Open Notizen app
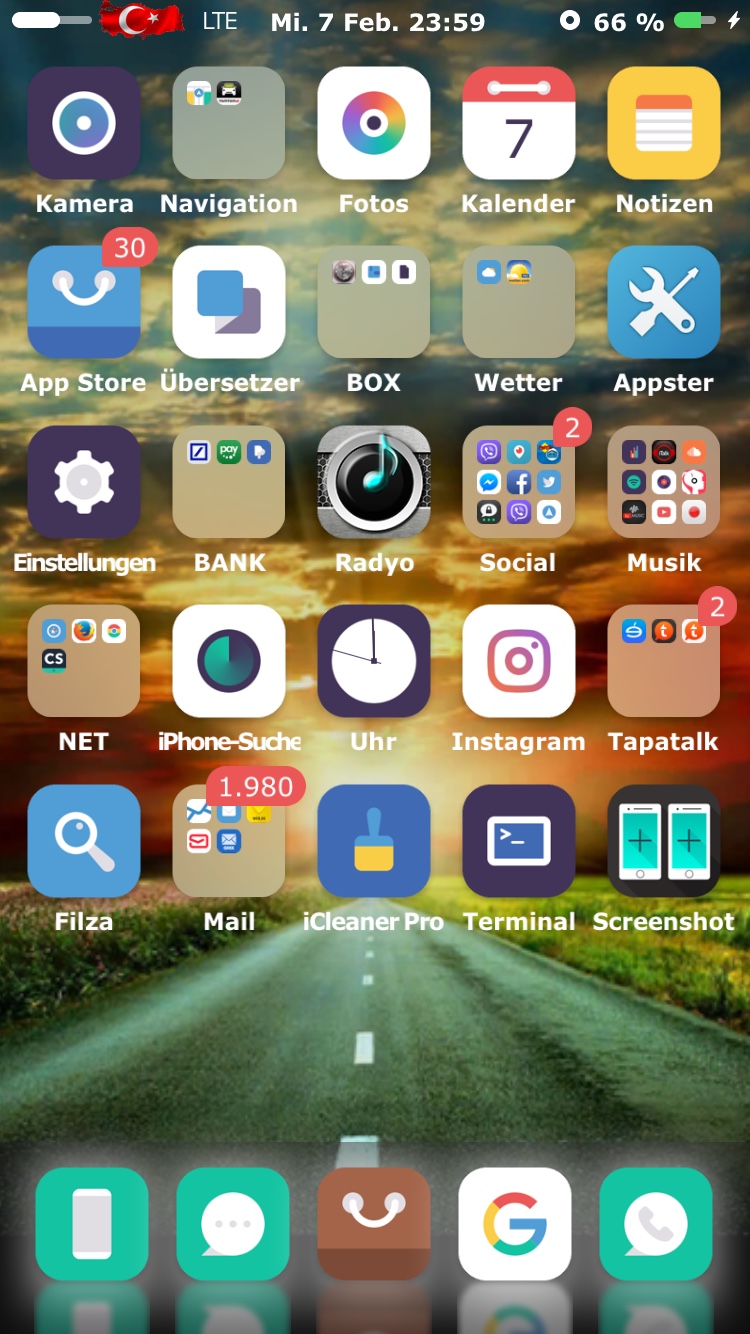Image resolution: width=750 pixels, height=1334 pixels. pyautogui.click(x=664, y=123)
